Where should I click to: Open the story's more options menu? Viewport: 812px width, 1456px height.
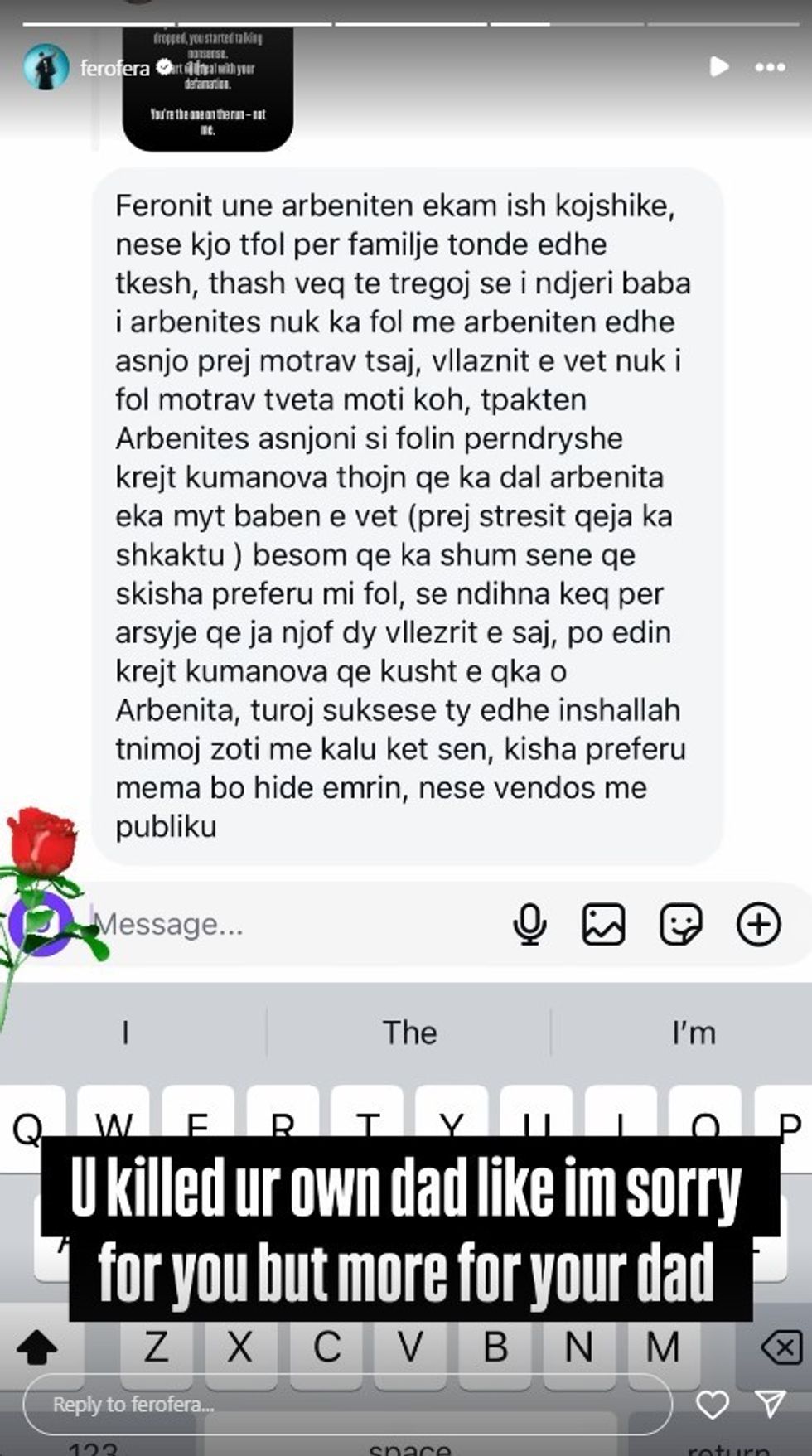(x=770, y=67)
